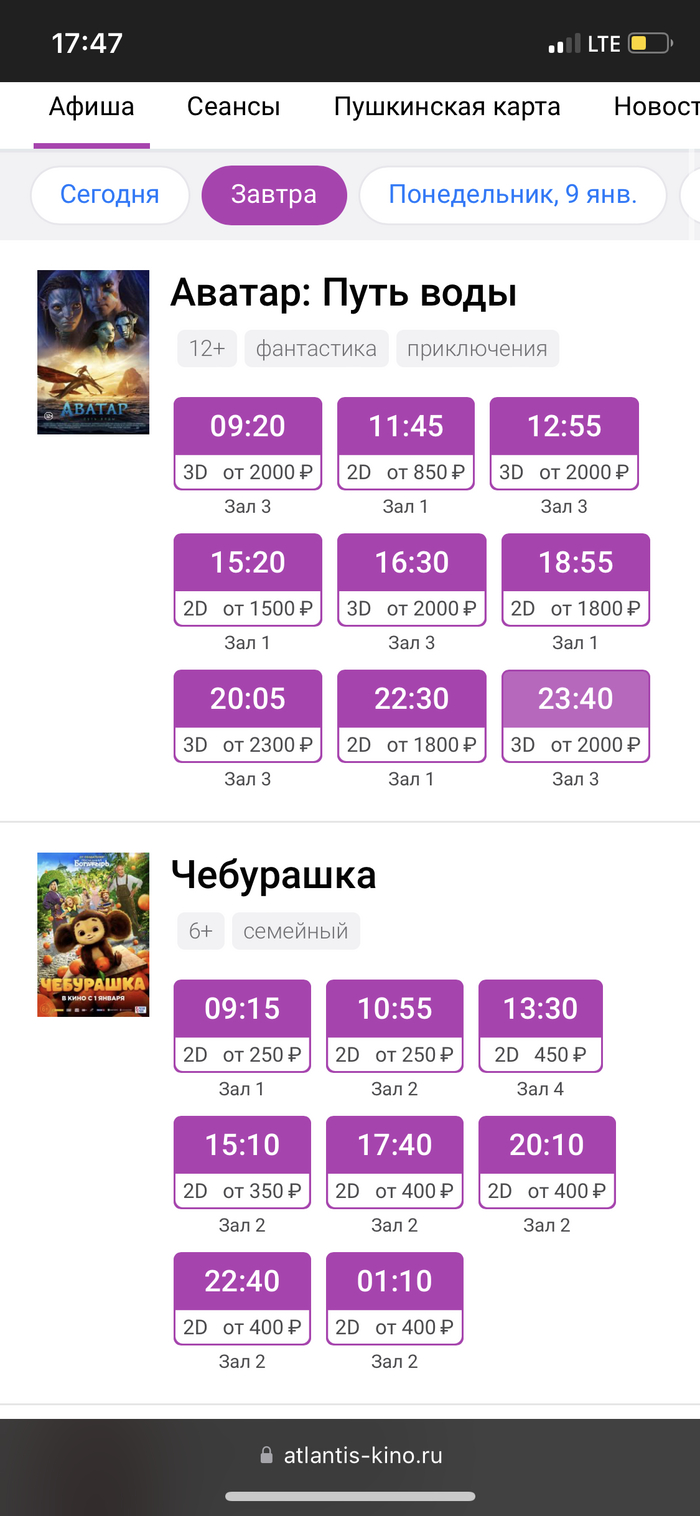Image resolution: width=700 pixels, height=1516 pixels.
Task: Book Чебурашка 09:15 session
Action: tap(242, 1025)
